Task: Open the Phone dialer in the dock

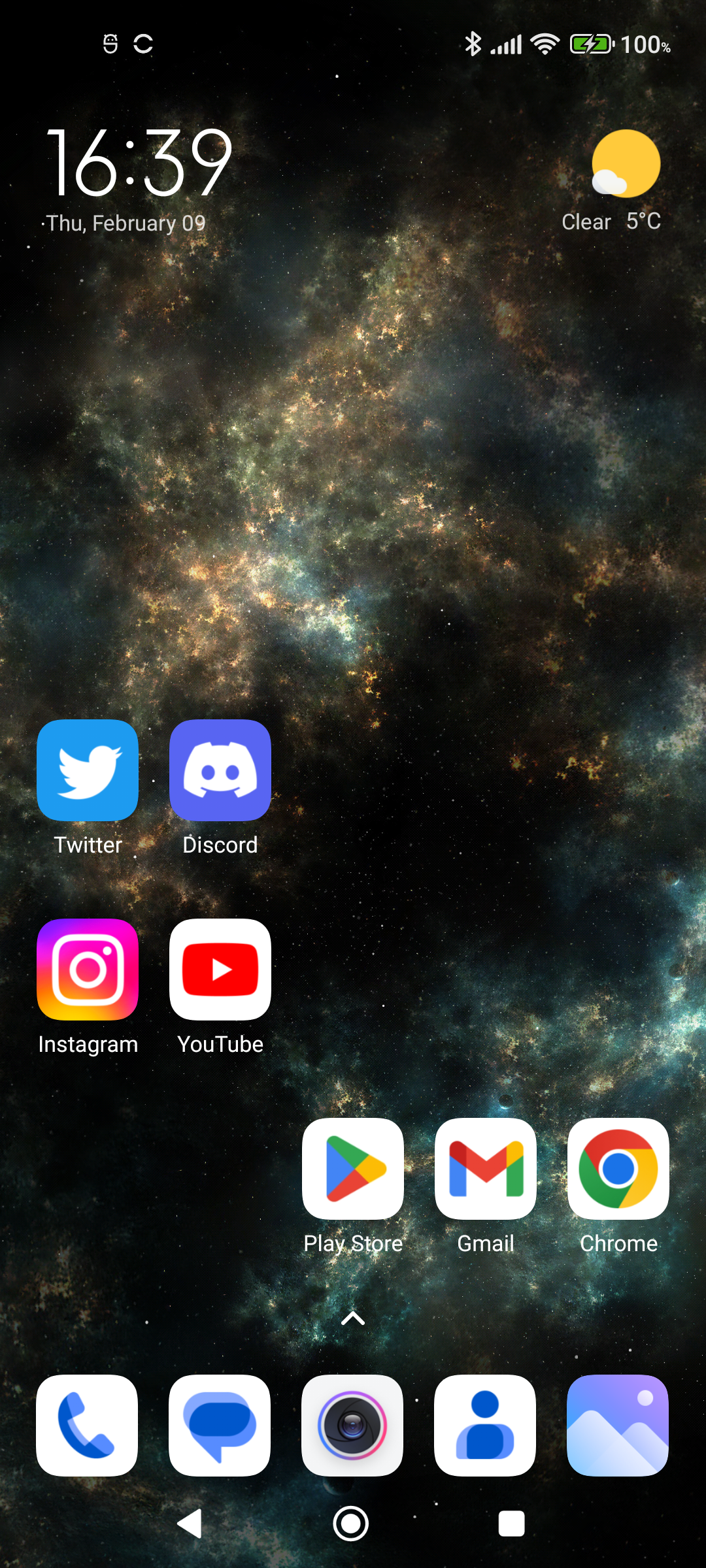Action: (87, 1426)
